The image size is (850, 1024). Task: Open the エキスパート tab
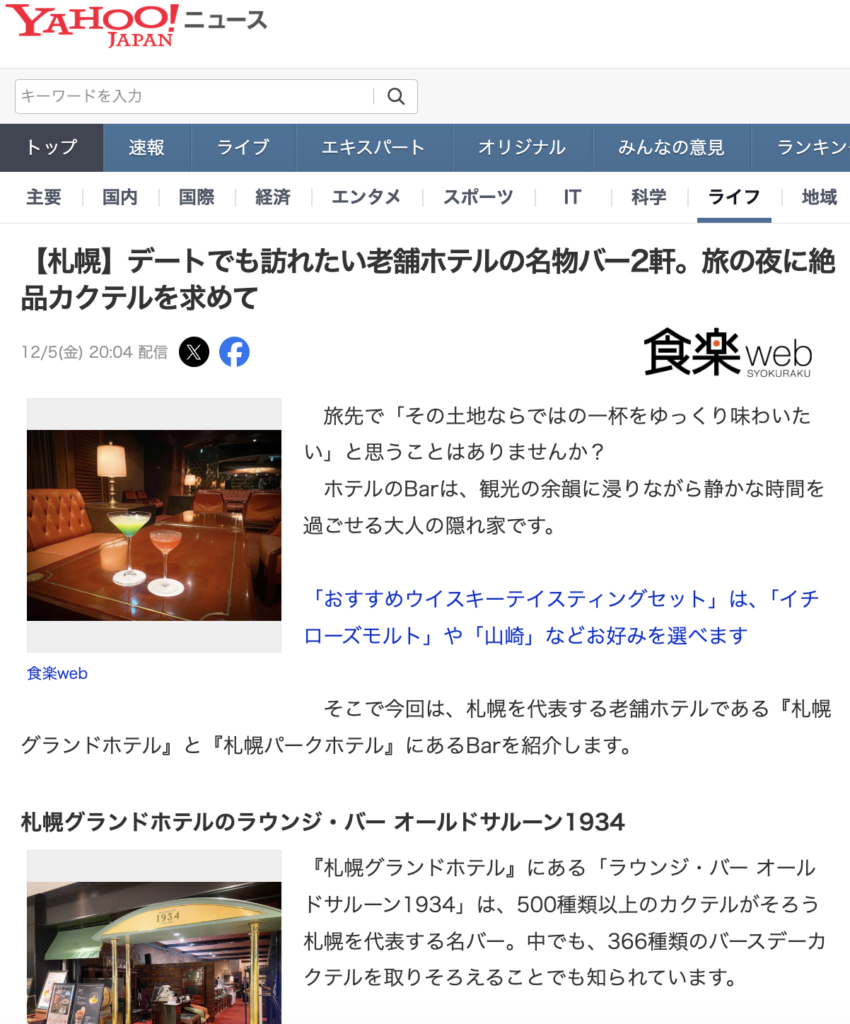(x=373, y=148)
